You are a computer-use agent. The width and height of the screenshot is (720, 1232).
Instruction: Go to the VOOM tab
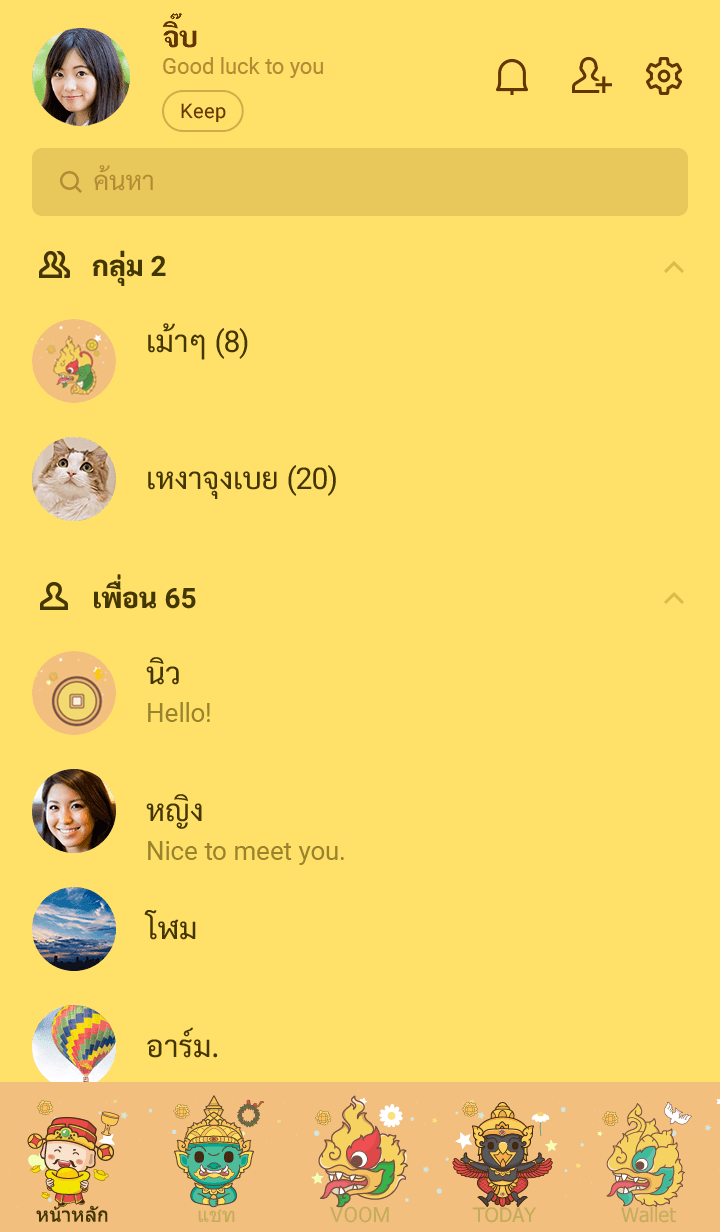360,1160
